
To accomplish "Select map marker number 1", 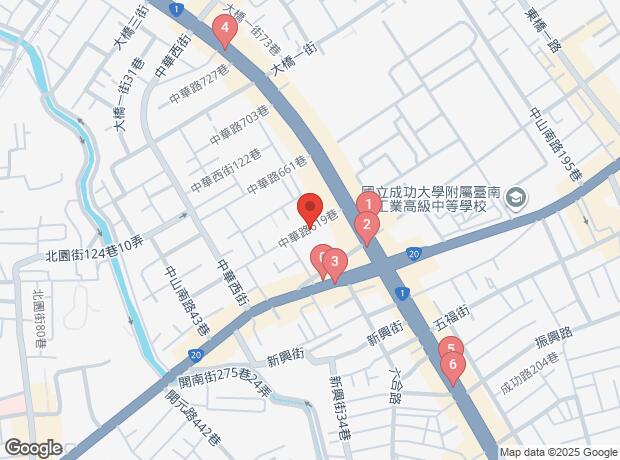I will [x=368, y=205].
